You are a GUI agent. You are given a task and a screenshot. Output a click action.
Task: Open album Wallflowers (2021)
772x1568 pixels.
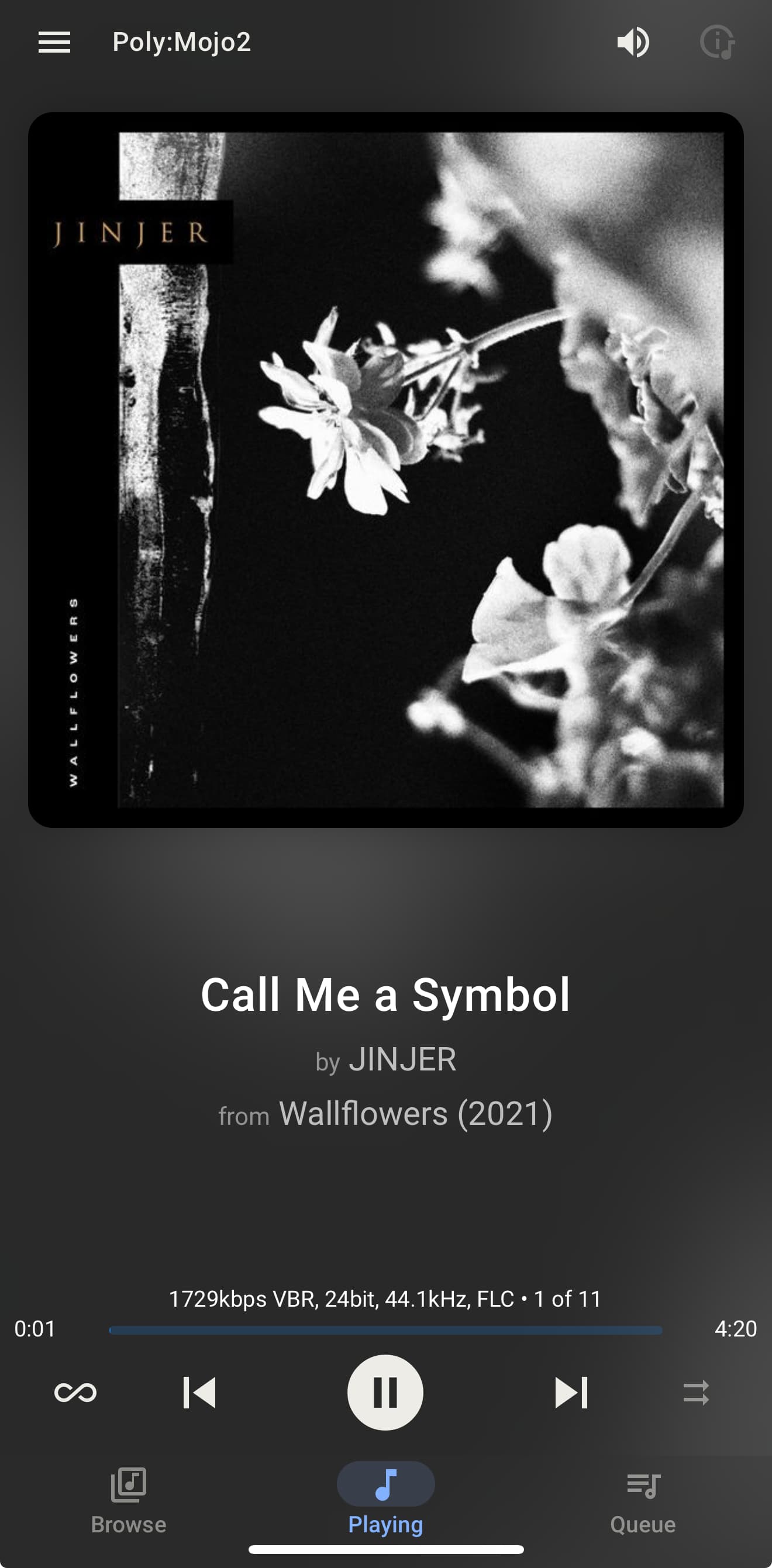pyautogui.click(x=416, y=1113)
